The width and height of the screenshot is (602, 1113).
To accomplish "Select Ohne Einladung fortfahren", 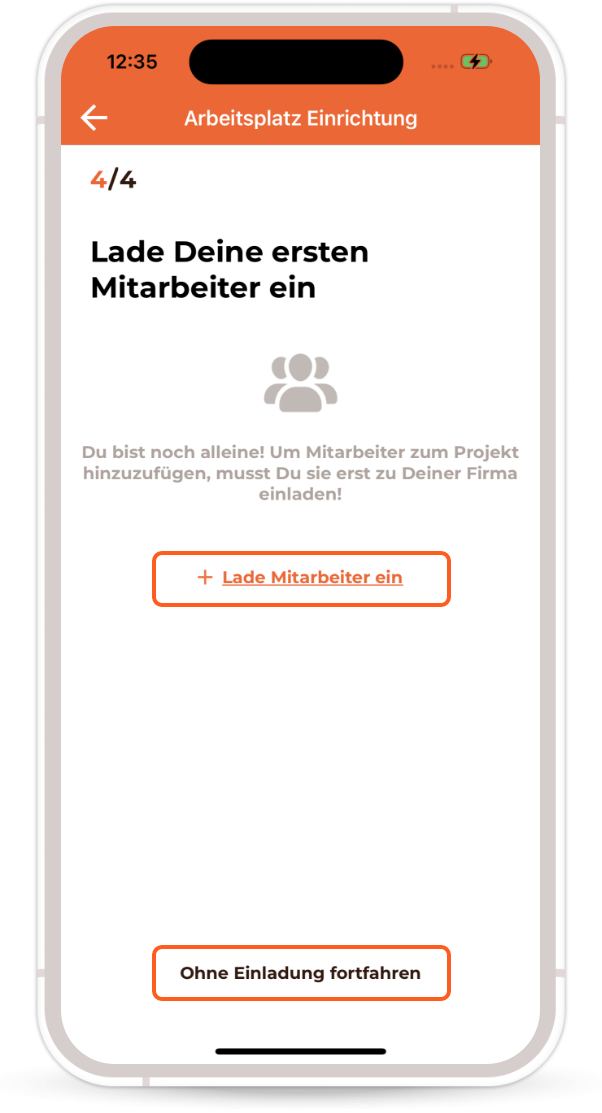I will (301, 972).
